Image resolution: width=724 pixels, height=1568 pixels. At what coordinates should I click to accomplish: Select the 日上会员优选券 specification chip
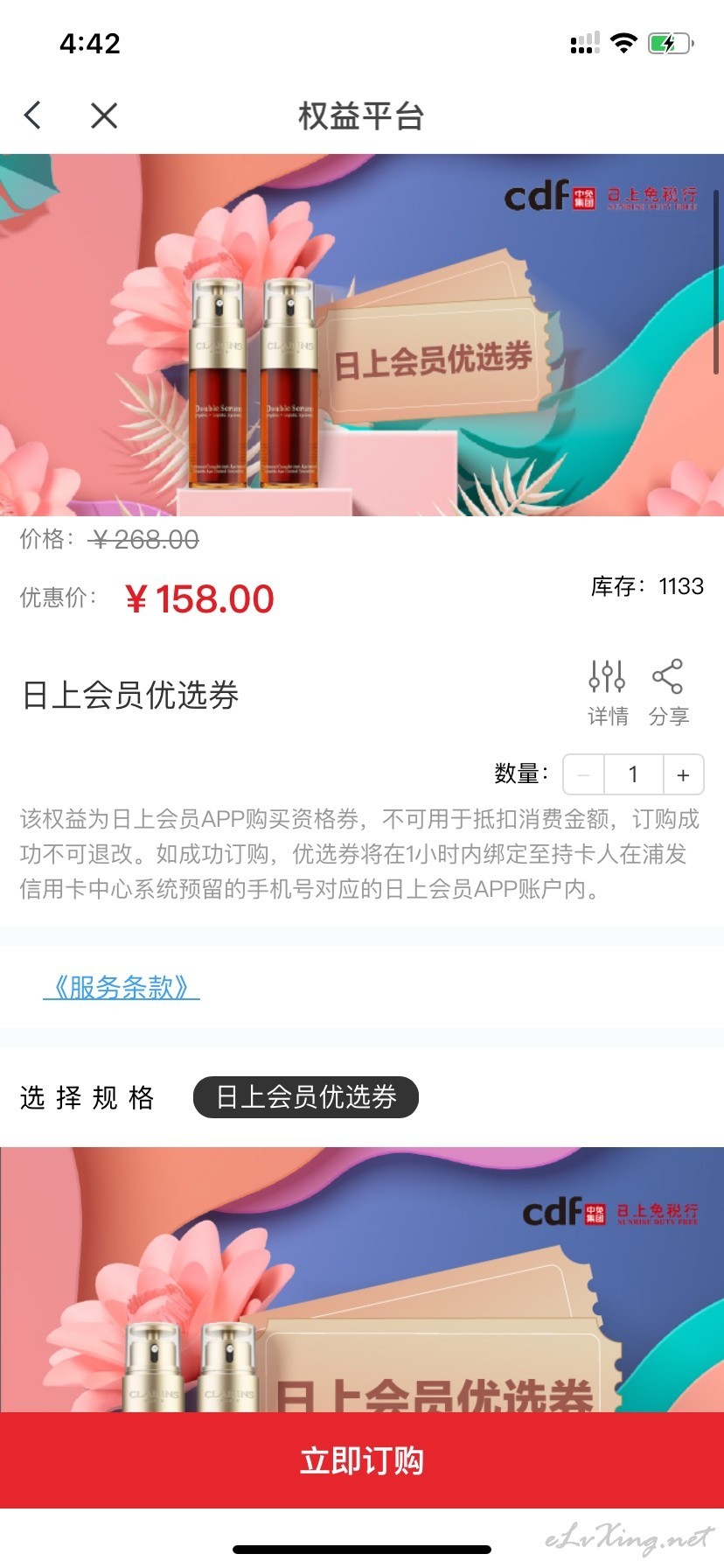(306, 1097)
